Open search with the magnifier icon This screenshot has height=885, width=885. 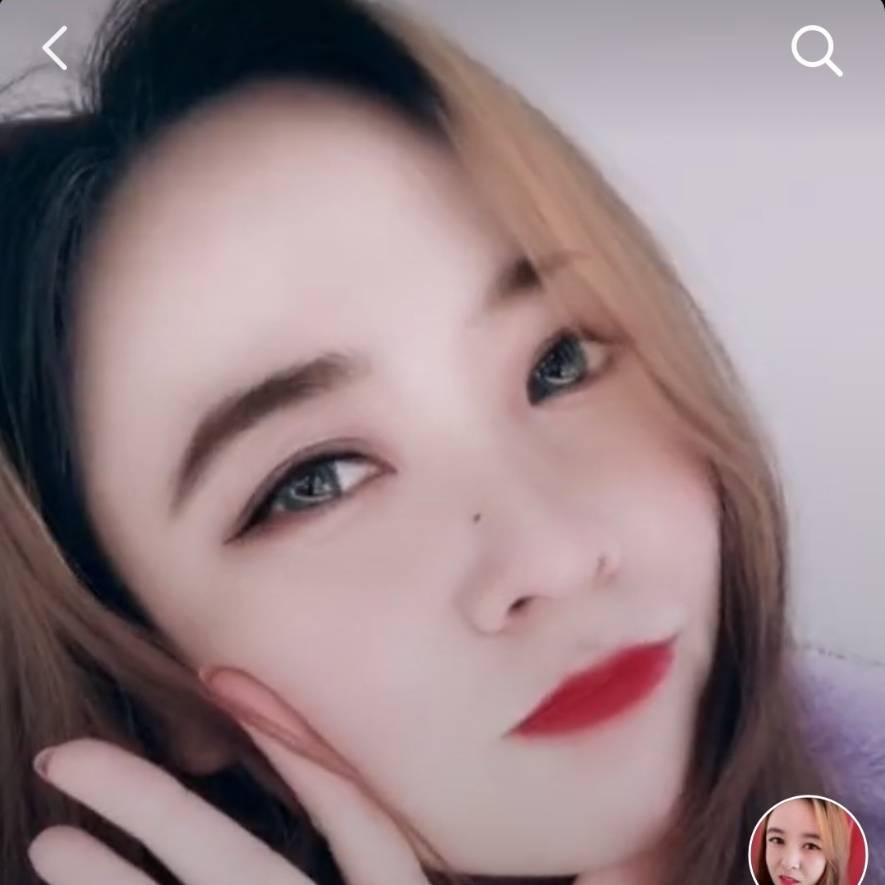[816, 50]
